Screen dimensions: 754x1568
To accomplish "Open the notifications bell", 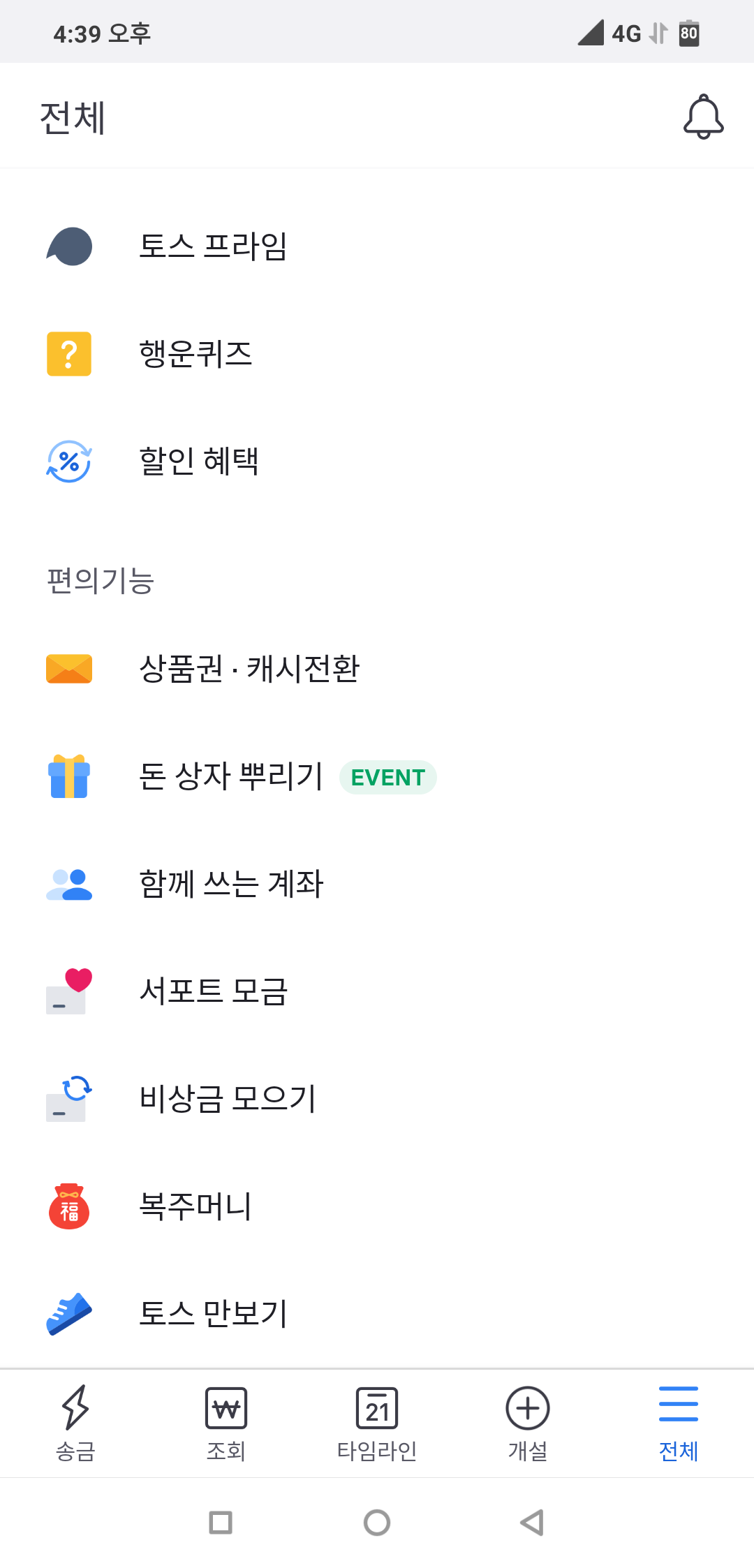I will coord(703,117).
